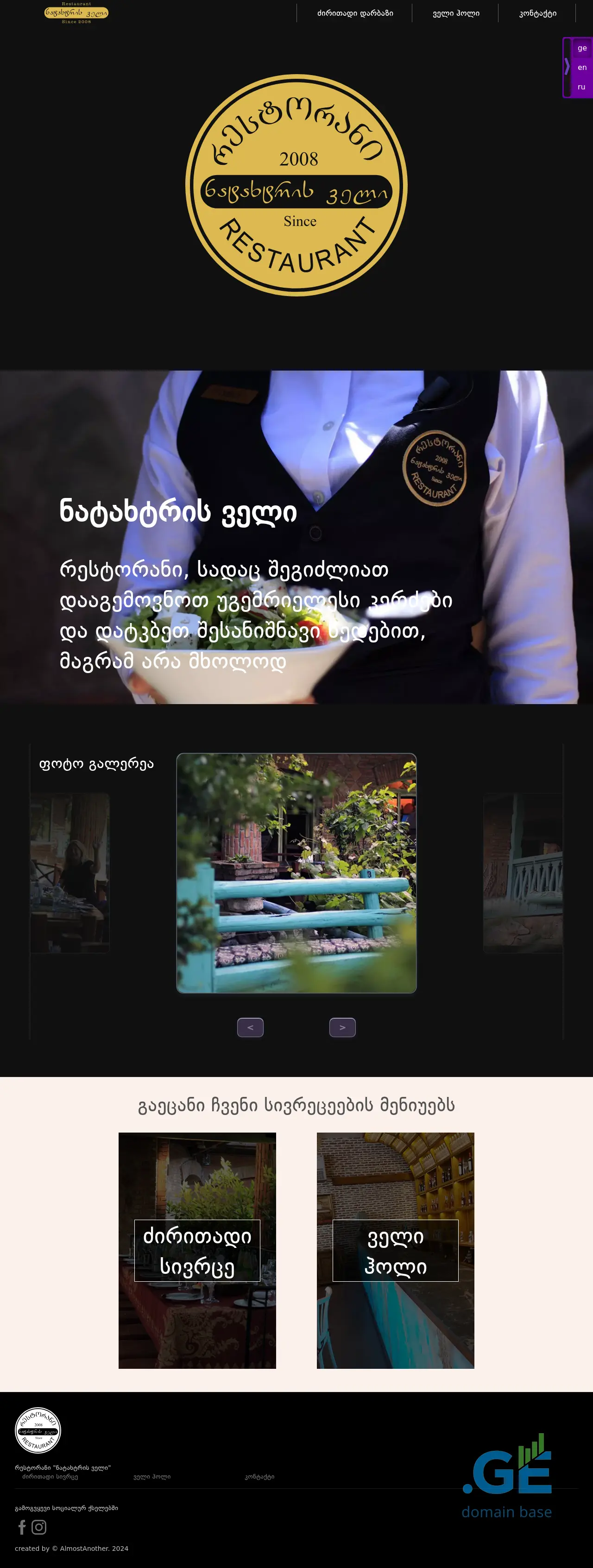Tap the header restaurant logo

pyautogui.click(x=76, y=13)
